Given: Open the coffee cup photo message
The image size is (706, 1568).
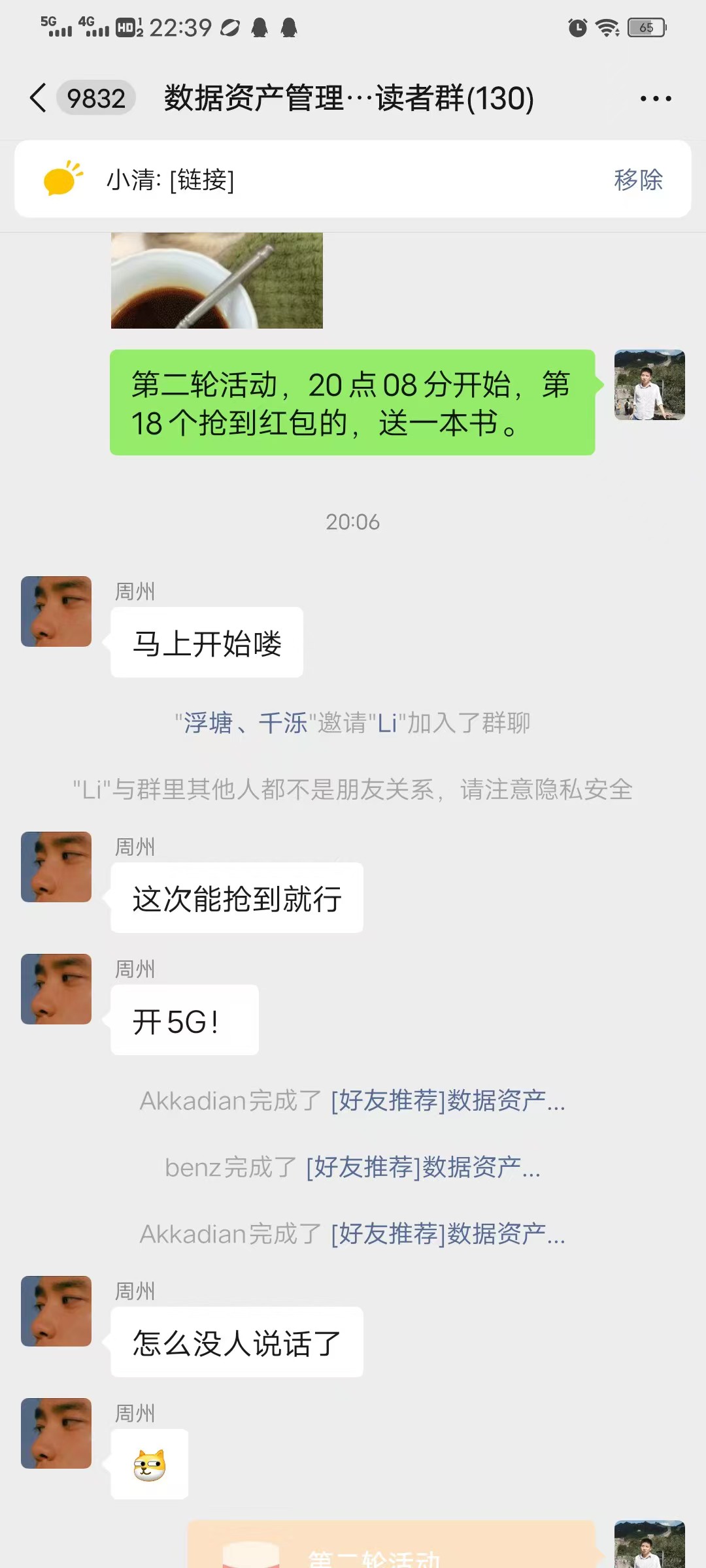Looking at the screenshot, I should (216, 280).
